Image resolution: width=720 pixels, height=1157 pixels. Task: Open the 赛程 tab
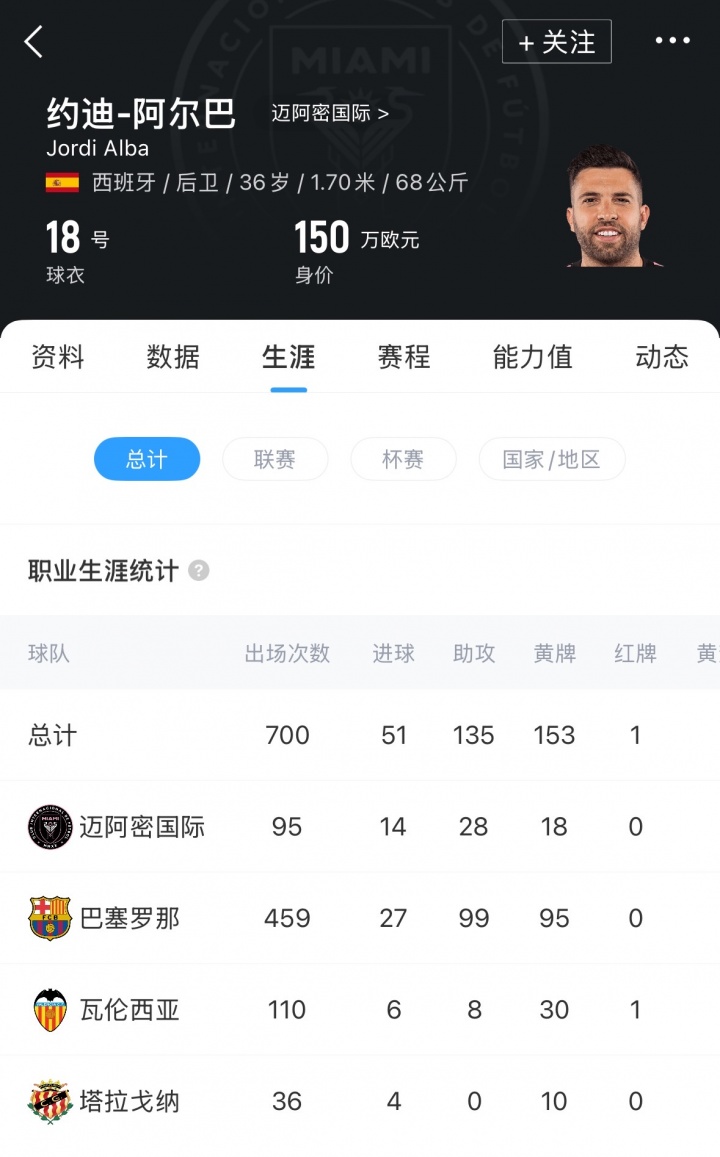[404, 357]
